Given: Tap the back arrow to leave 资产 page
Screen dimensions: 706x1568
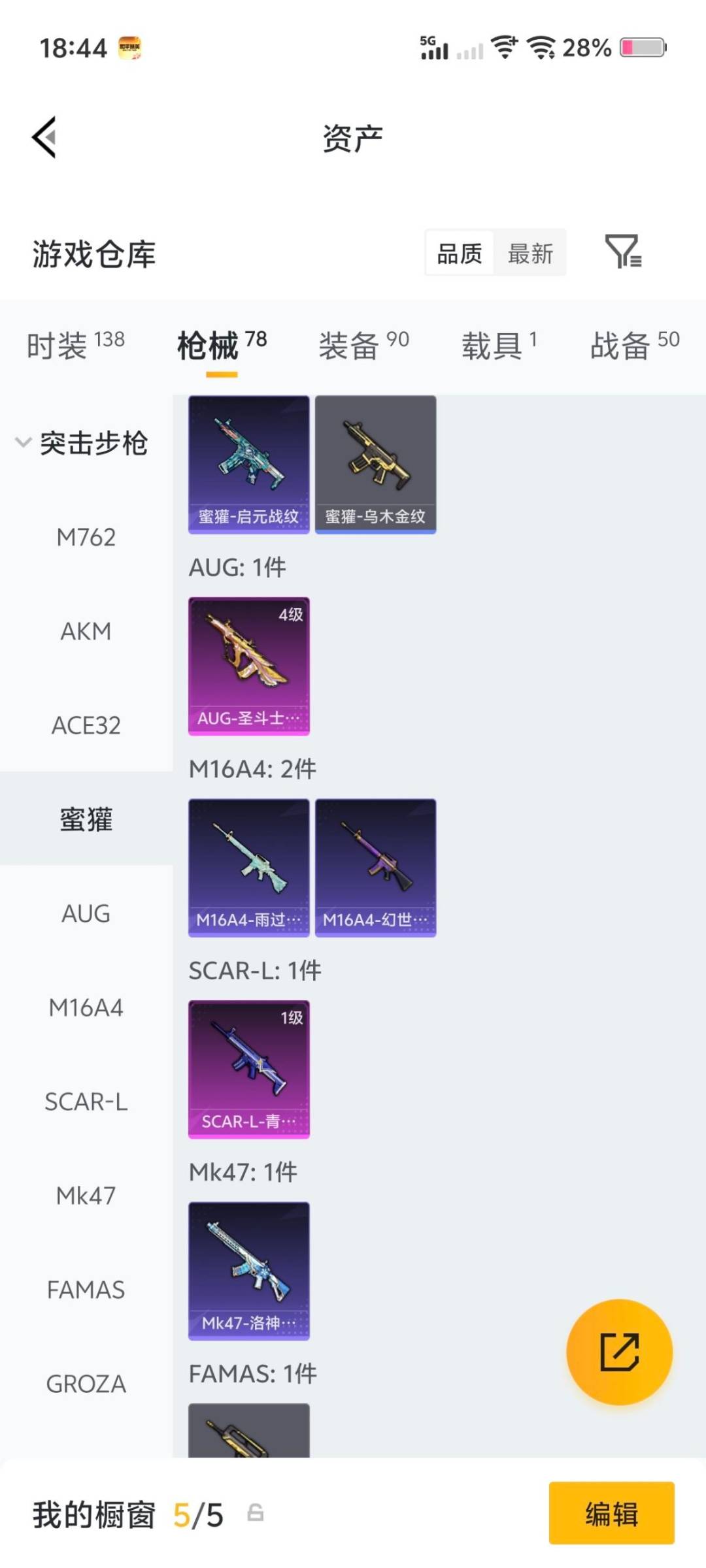Looking at the screenshot, I should (43, 137).
